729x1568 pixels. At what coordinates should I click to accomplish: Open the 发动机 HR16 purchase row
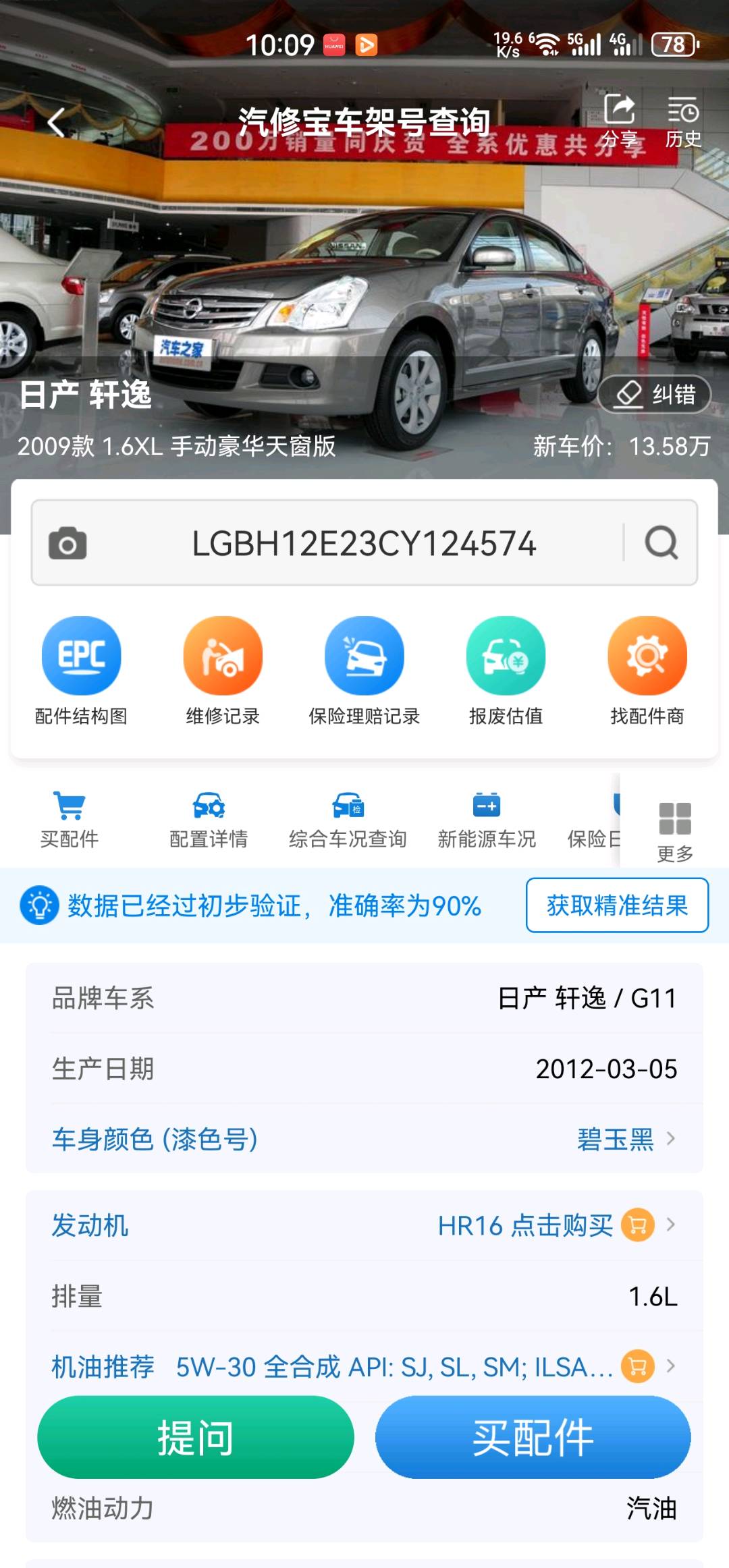(364, 1225)
